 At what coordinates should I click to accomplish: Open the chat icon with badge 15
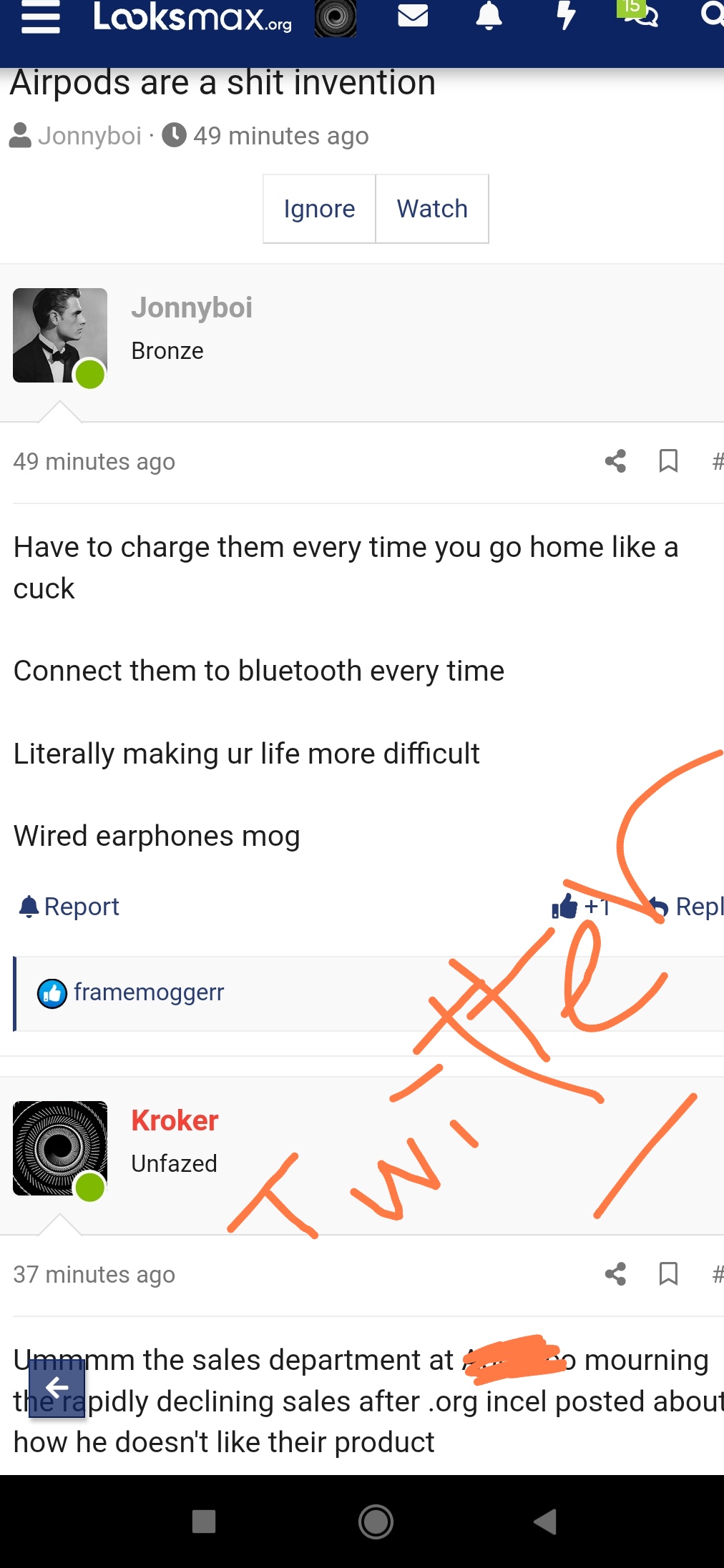click(639, 14)
